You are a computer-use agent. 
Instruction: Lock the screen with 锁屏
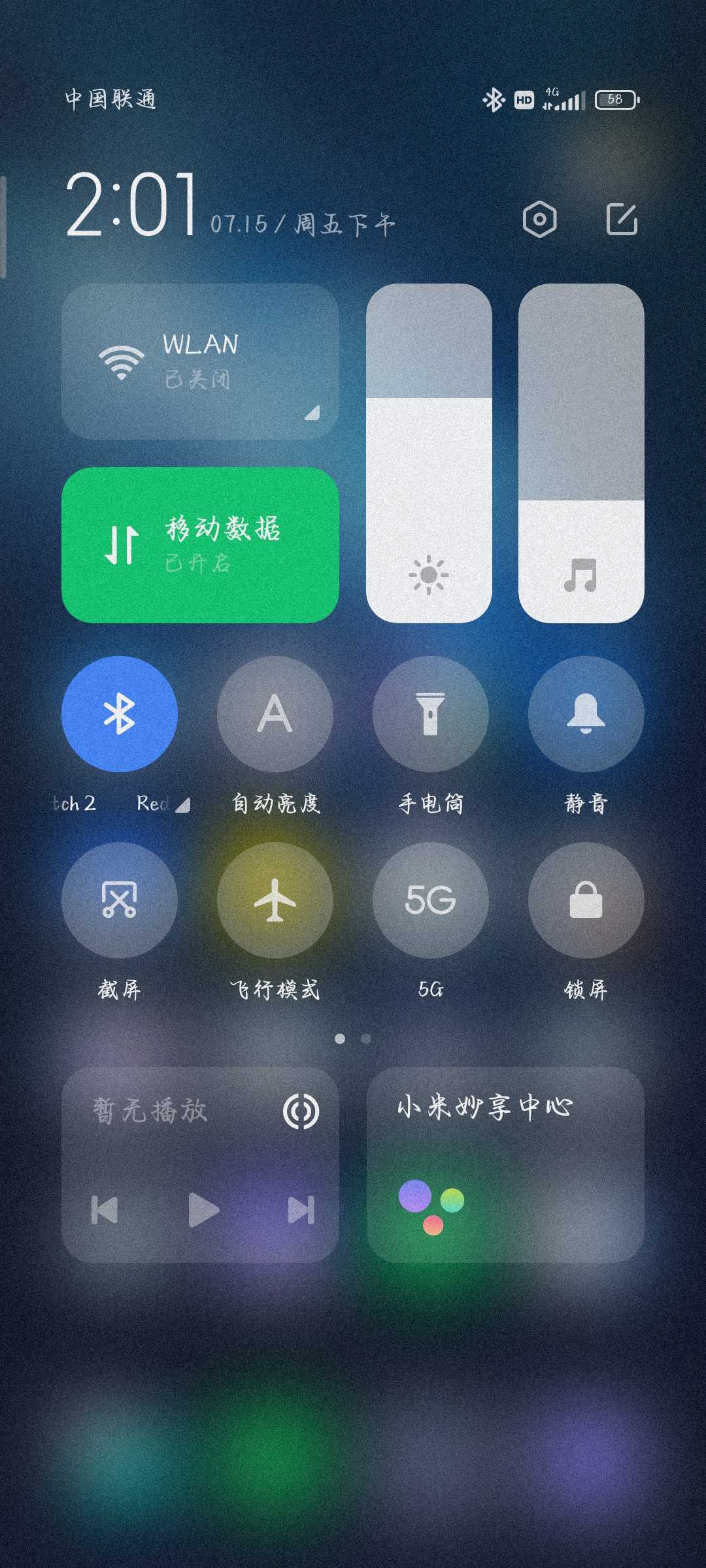586,900
